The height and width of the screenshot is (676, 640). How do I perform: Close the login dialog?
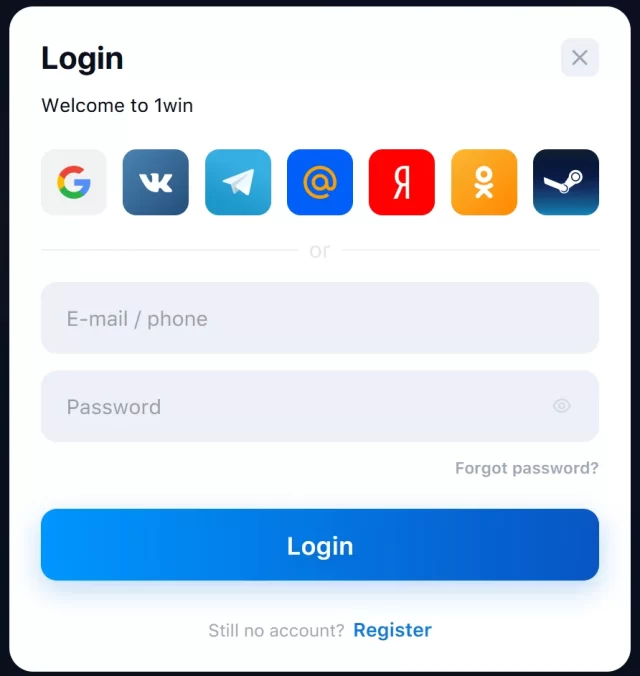580,58
